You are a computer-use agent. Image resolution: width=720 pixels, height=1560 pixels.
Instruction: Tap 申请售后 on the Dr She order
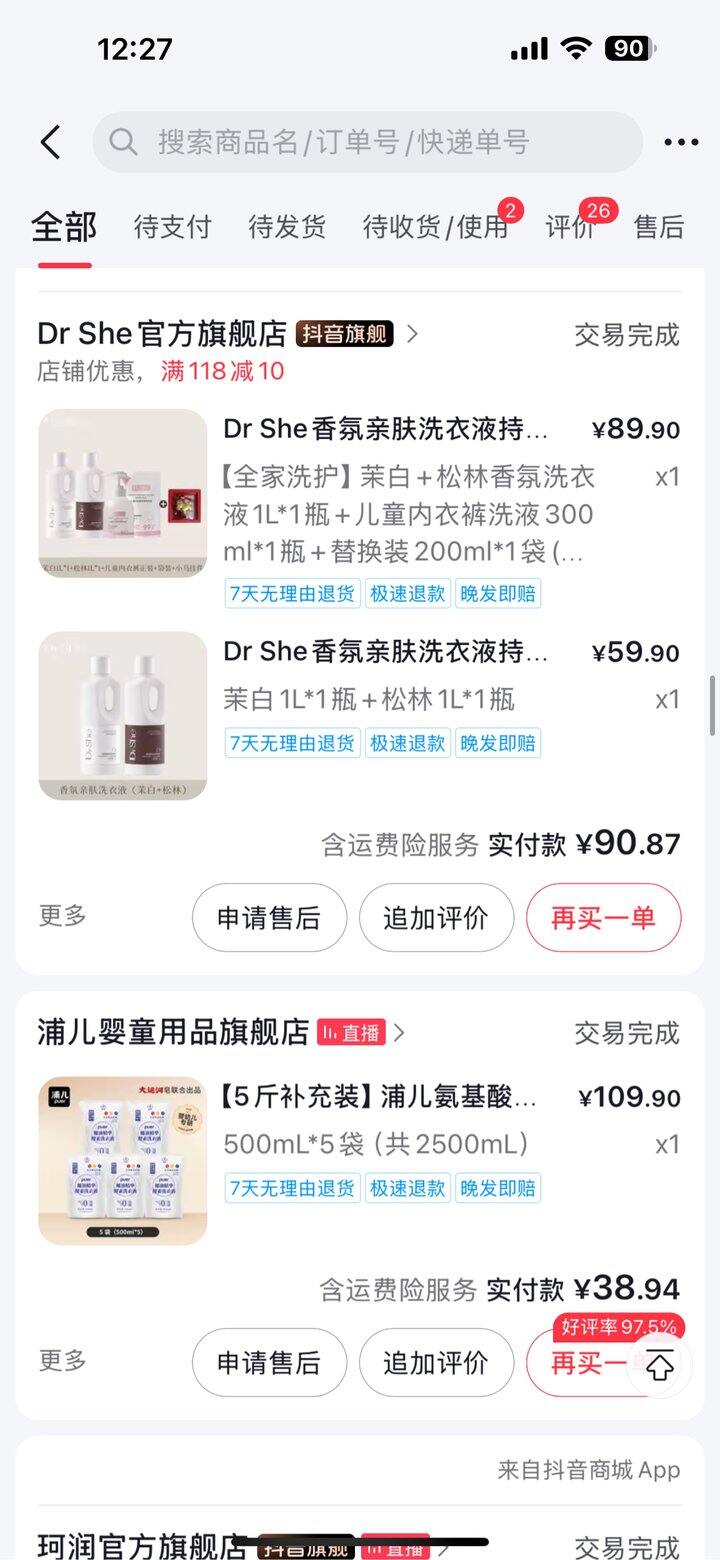click(x=269, y=918)
